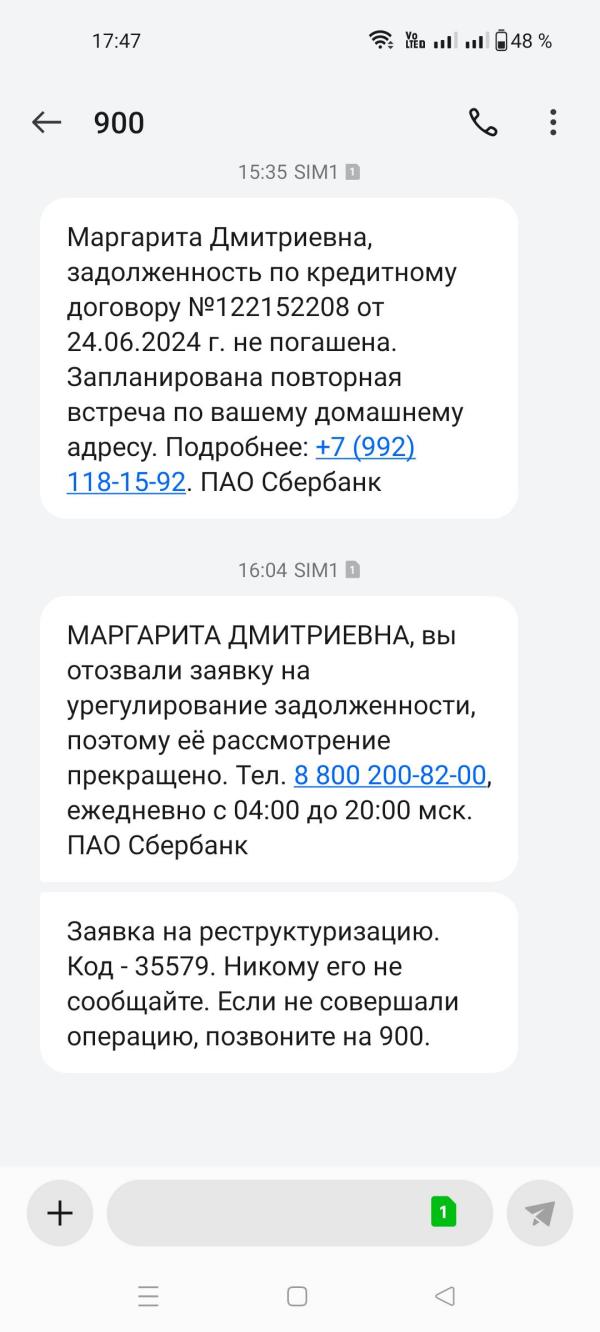Tap the system home button

[x=297, y=1296]
